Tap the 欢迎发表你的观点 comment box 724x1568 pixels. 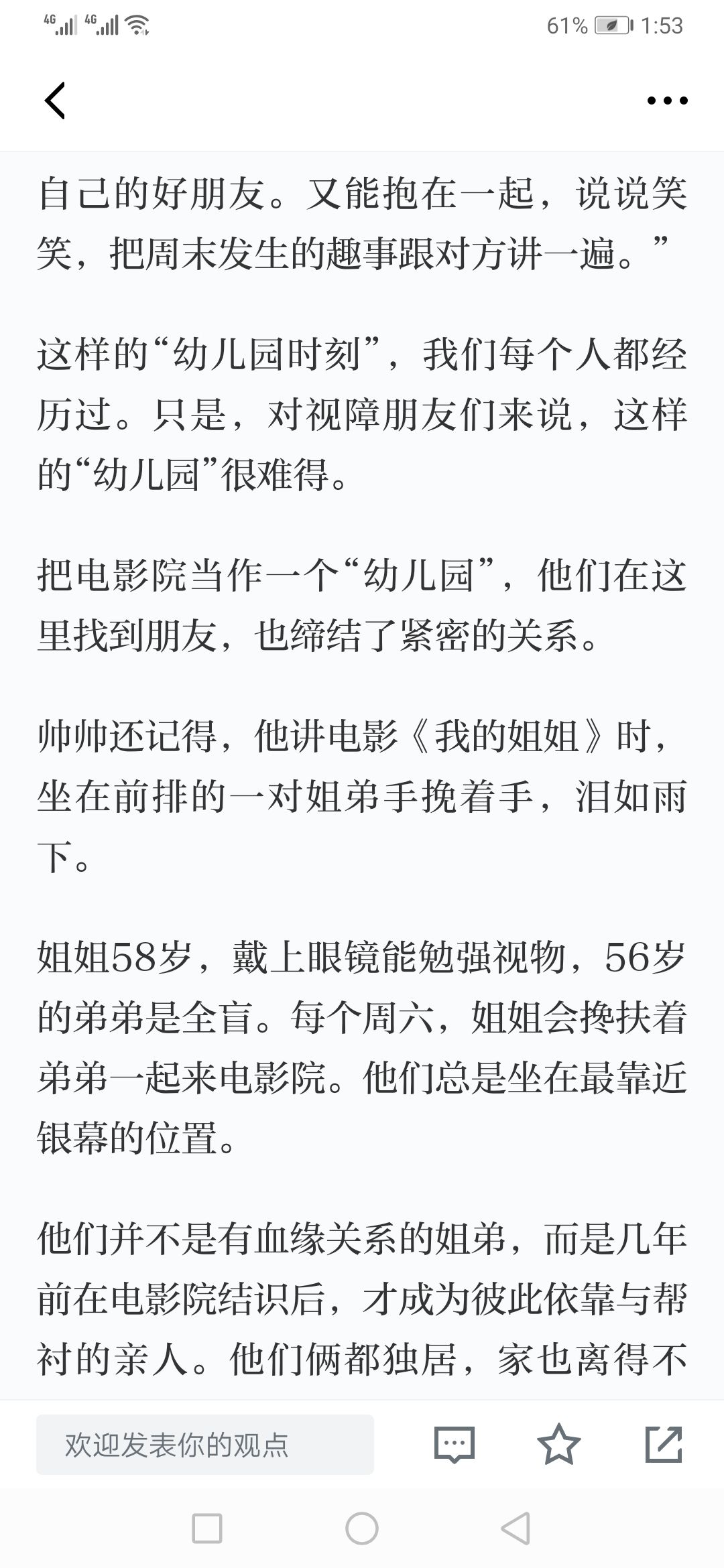[205, 1445]
